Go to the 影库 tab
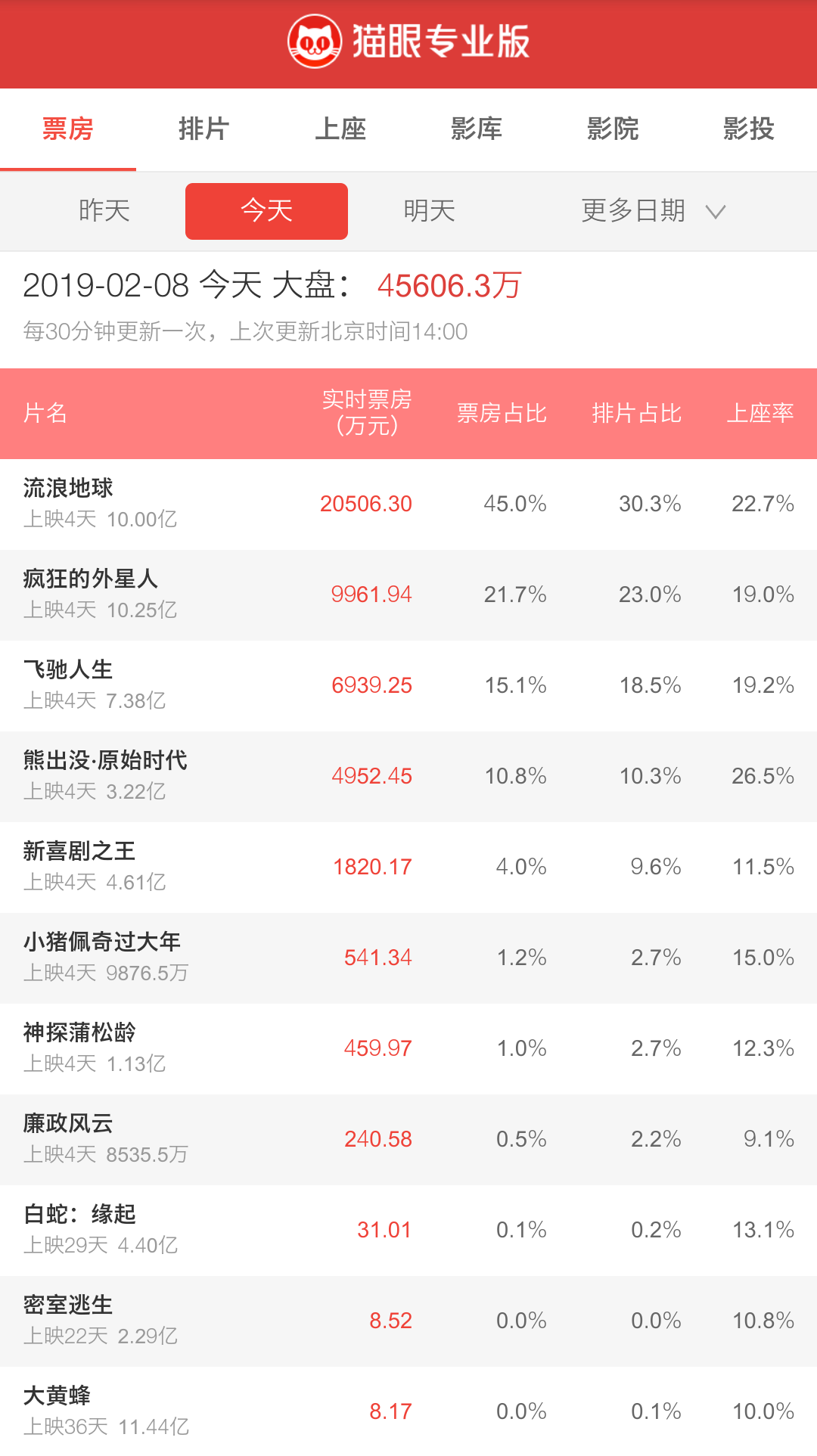The image size is (817, 1456). tap(477, 129)
